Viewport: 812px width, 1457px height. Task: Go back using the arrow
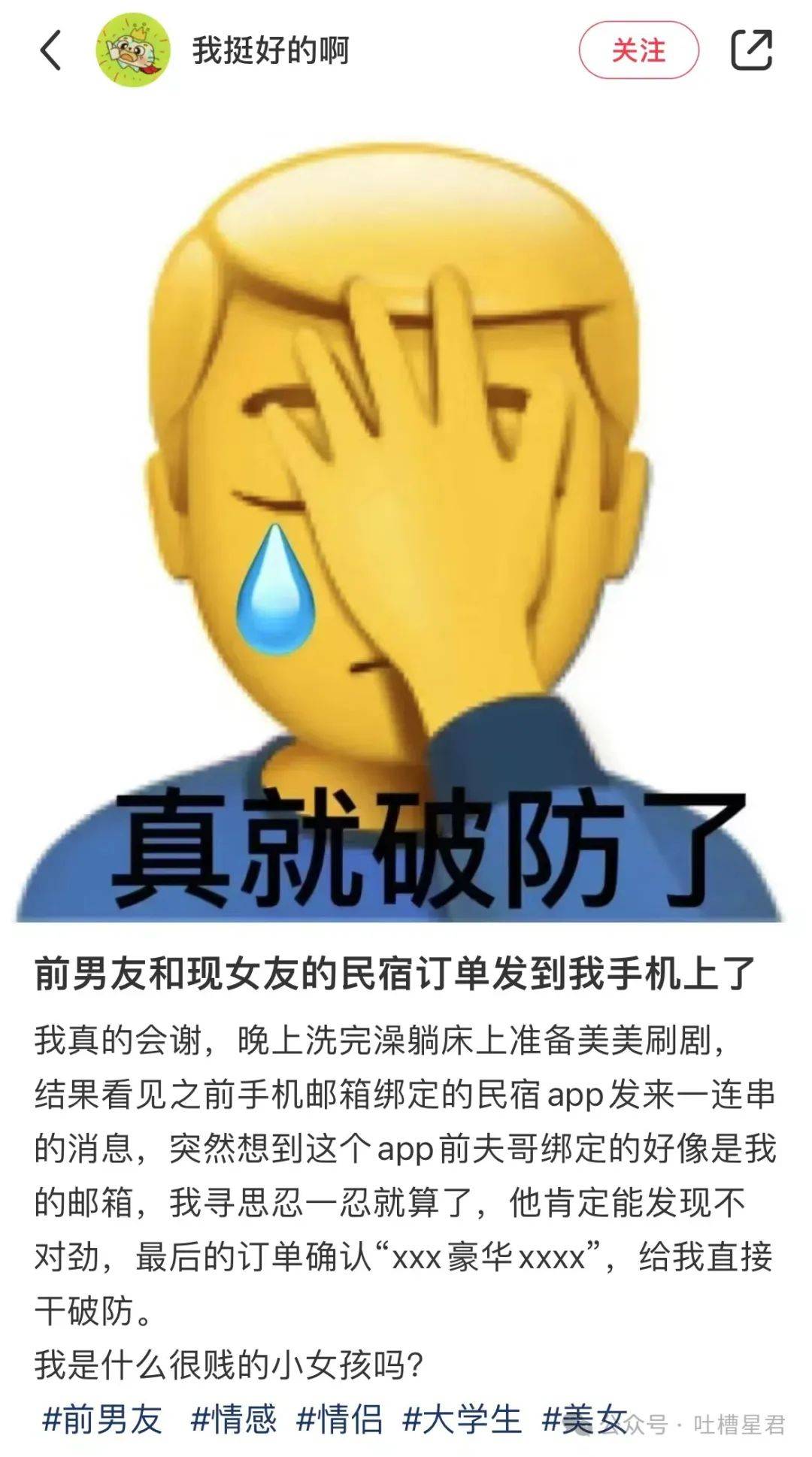(x=50, y=50)
